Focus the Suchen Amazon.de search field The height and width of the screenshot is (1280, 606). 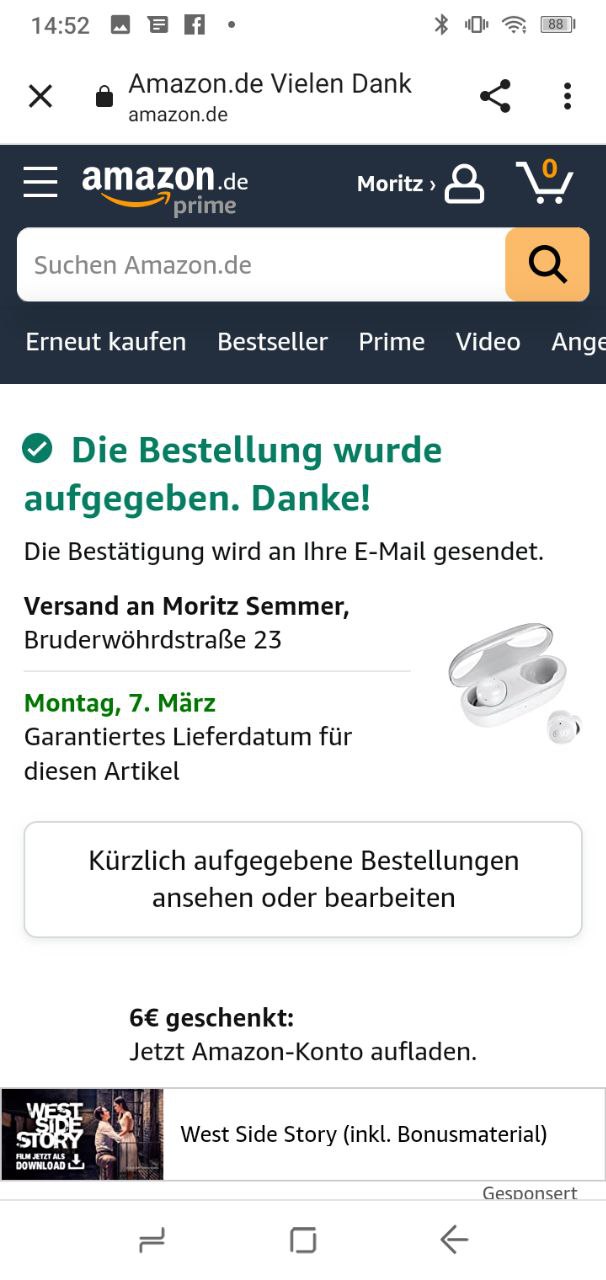[260, 265]
